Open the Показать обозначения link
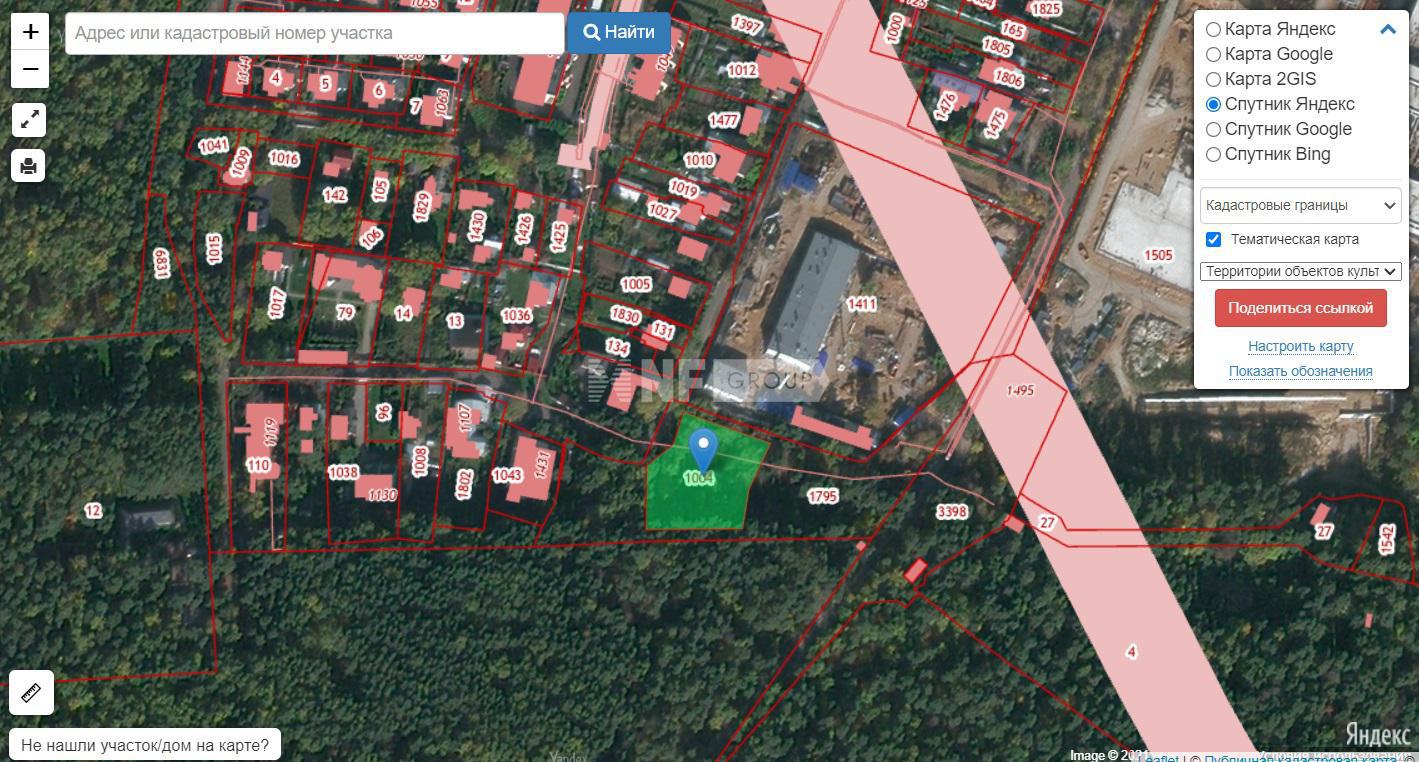The height and width of the screenshot is (762, 1419). point(1300,371)
